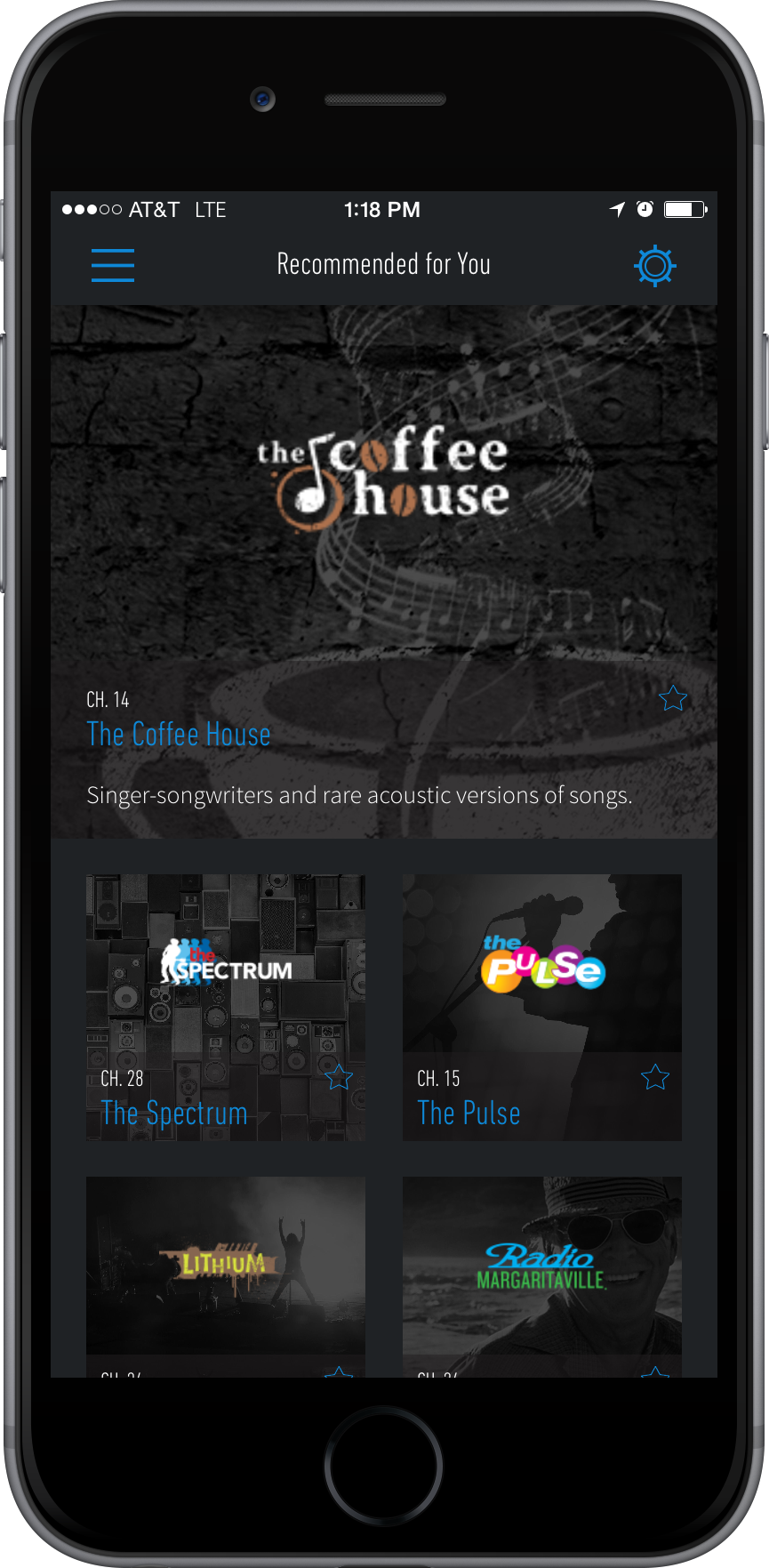
Task: Add The Pulse to favorites
Action: [x=655, y=1077]
